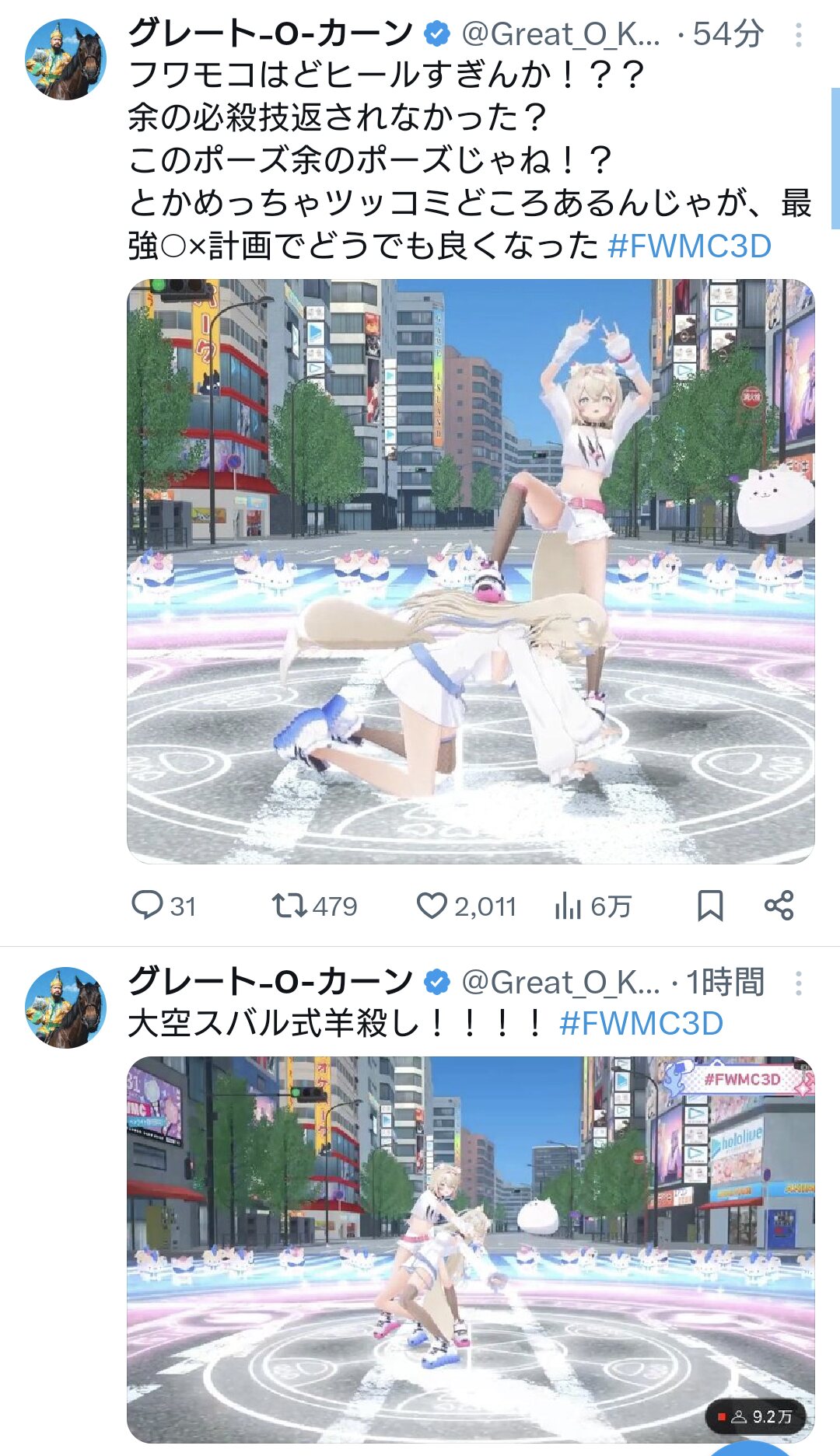The image size is (840, 1456).
Task: Open #FWMC3D hashtag in the 大空スバル式 tweet
Action: tap(641, 1024)
